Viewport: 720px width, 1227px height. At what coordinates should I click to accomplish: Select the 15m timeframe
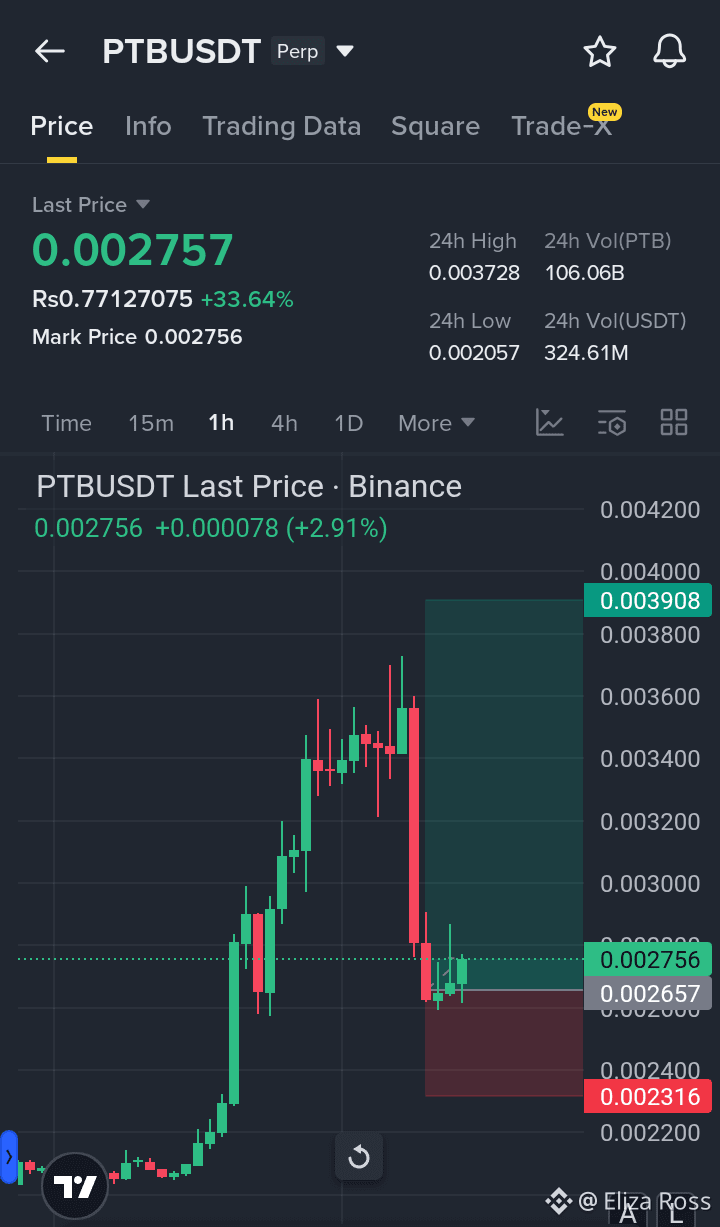(151, 423)
